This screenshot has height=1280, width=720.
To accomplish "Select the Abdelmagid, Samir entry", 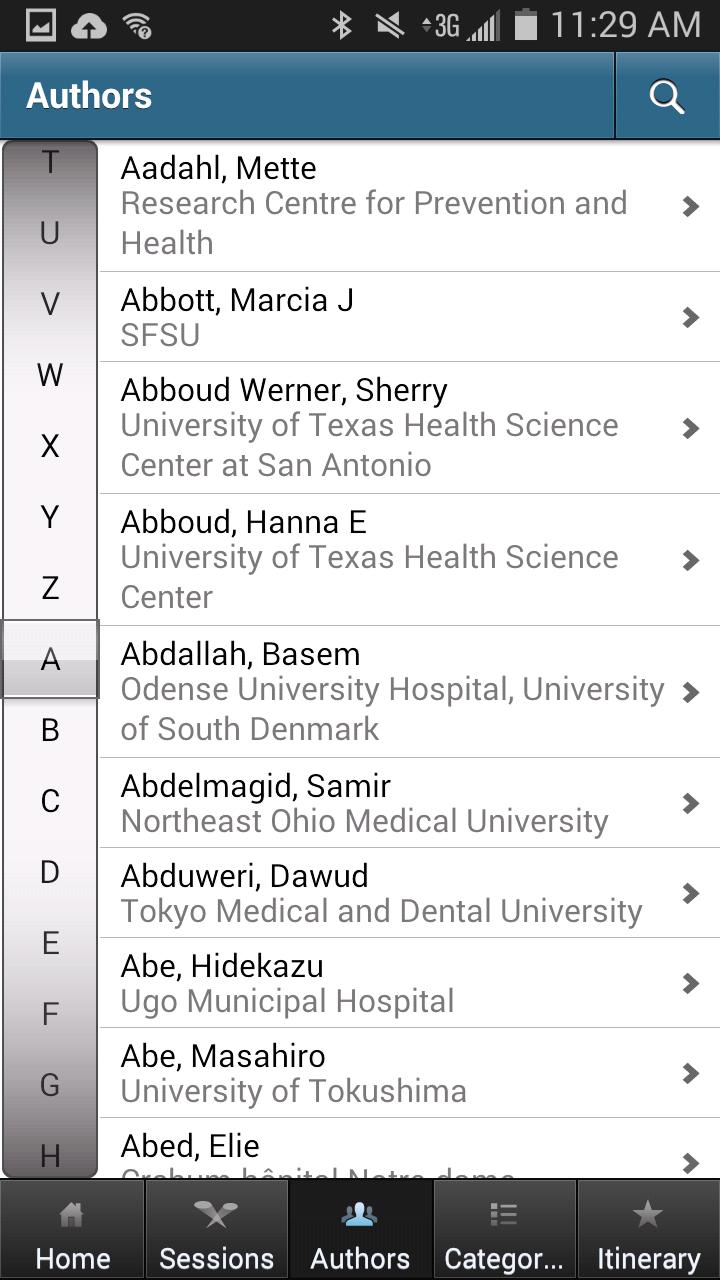I will pyautogui.click(x=400, y=803).
